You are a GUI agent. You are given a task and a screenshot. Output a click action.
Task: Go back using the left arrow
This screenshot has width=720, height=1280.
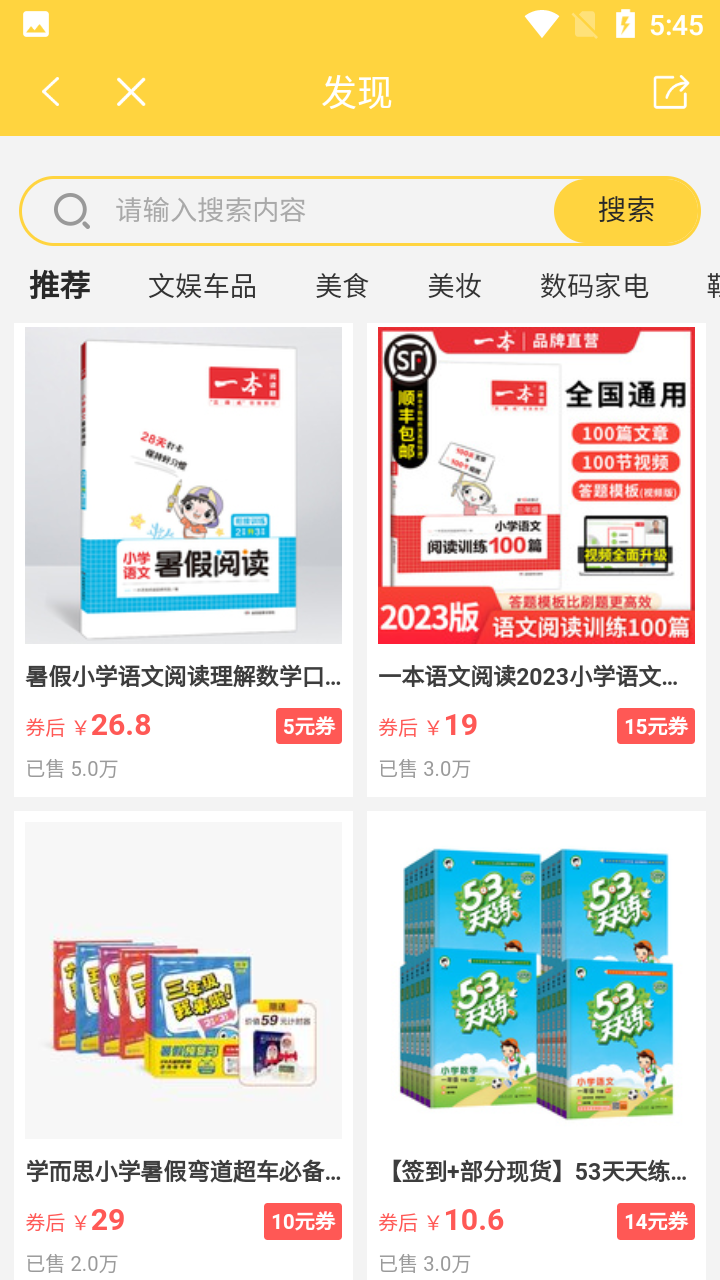point(51,92)
